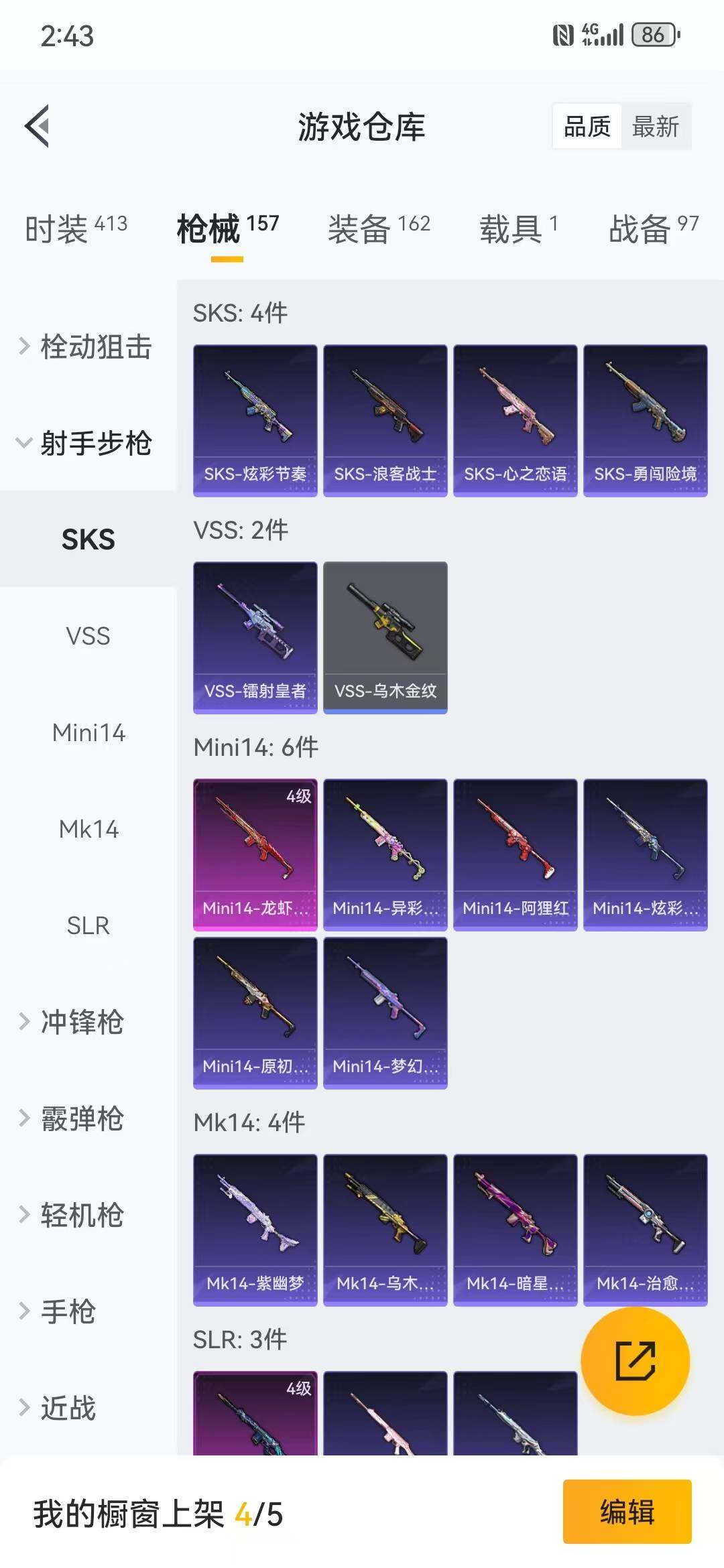Switch to the 时装 tab

pos(76,229)
